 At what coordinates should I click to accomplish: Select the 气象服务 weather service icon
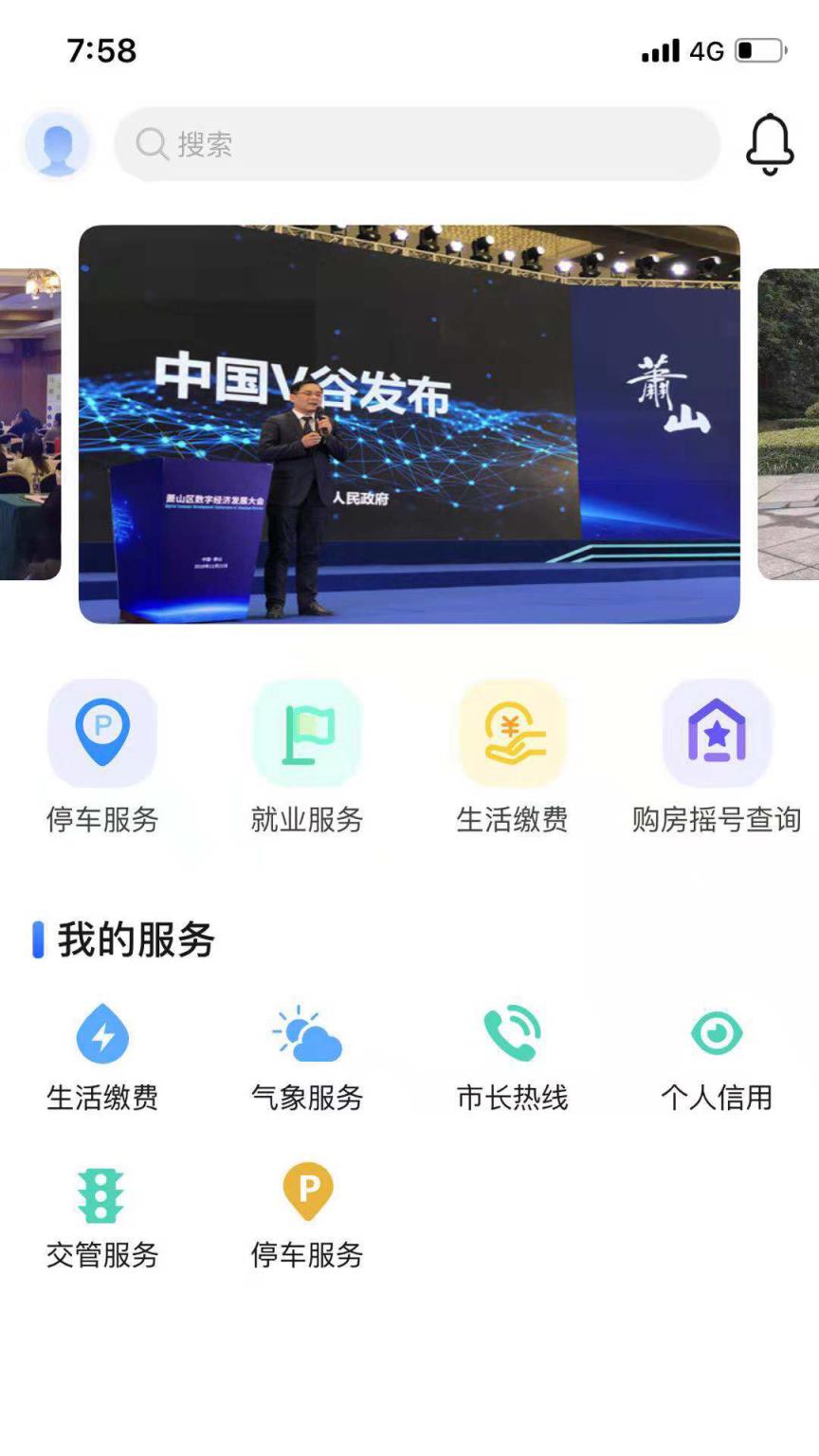tap(306, 1033)
